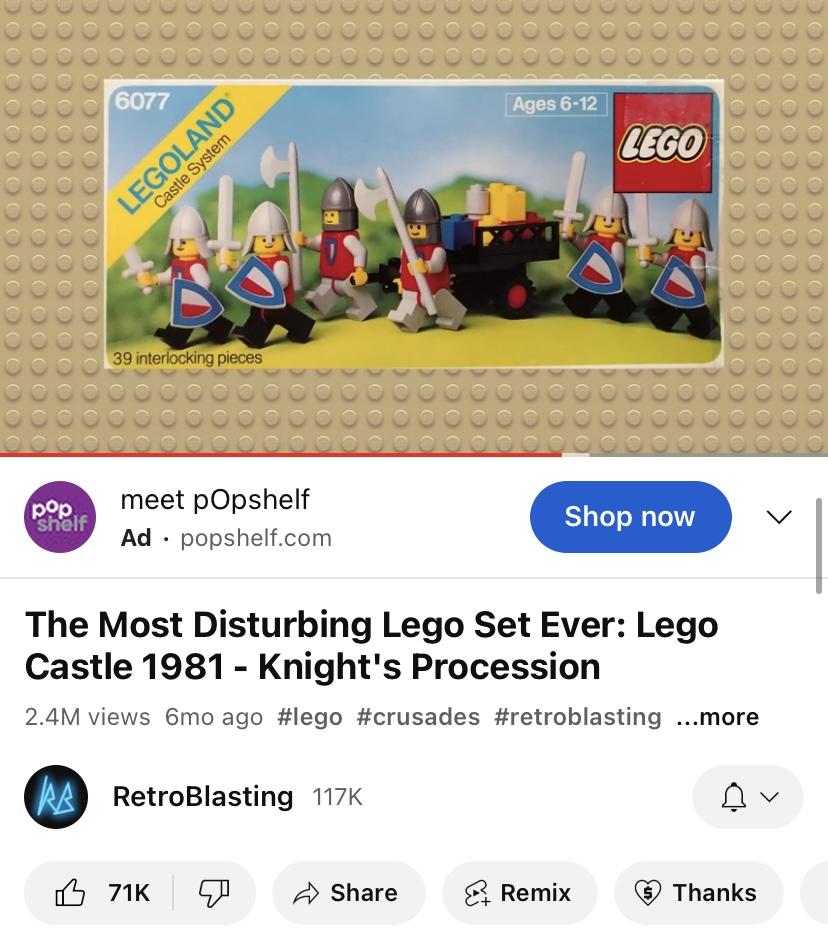Remix this video
The image size is (828, 940).
pyautogui.click(x=519, y=893)
